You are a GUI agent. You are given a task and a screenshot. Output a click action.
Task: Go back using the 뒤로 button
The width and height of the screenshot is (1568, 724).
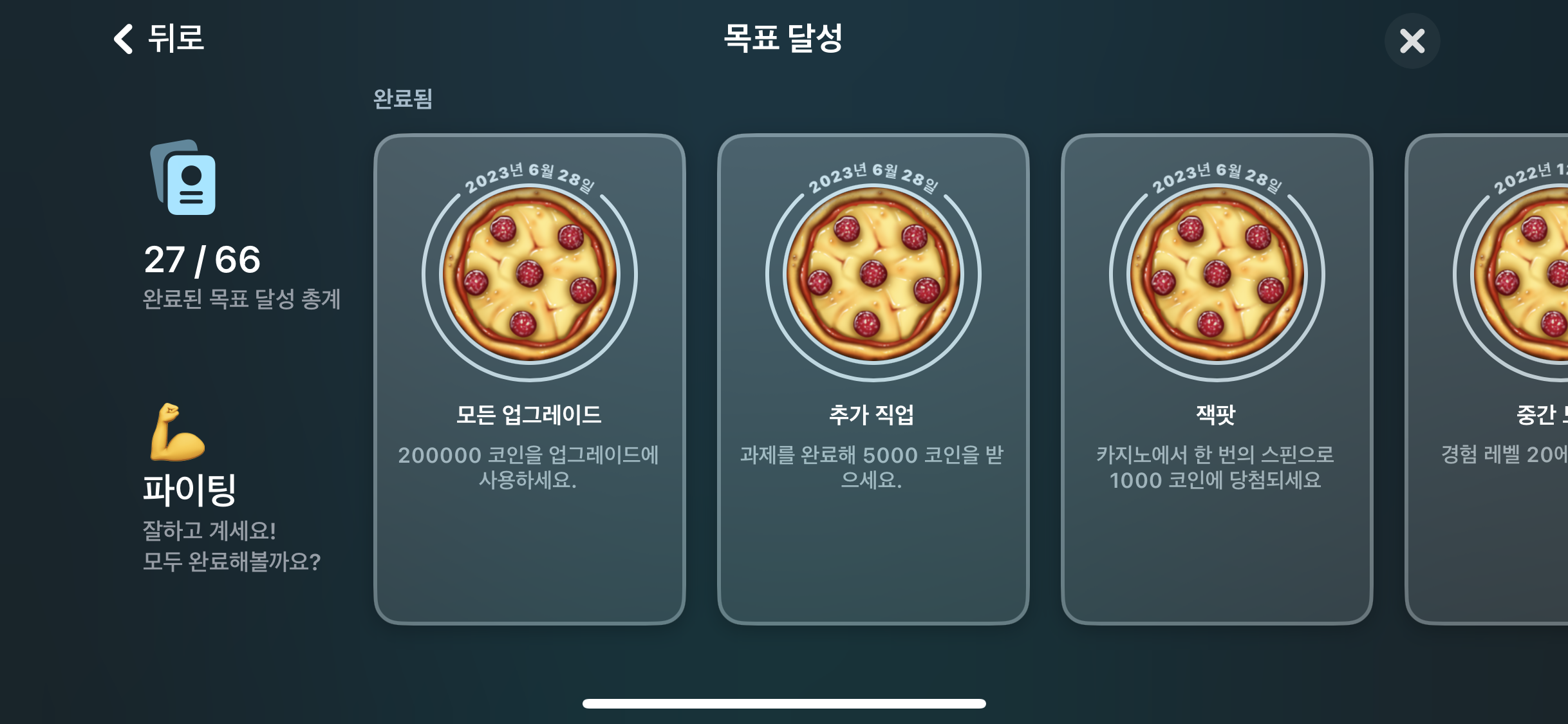(x=158, y=39)
